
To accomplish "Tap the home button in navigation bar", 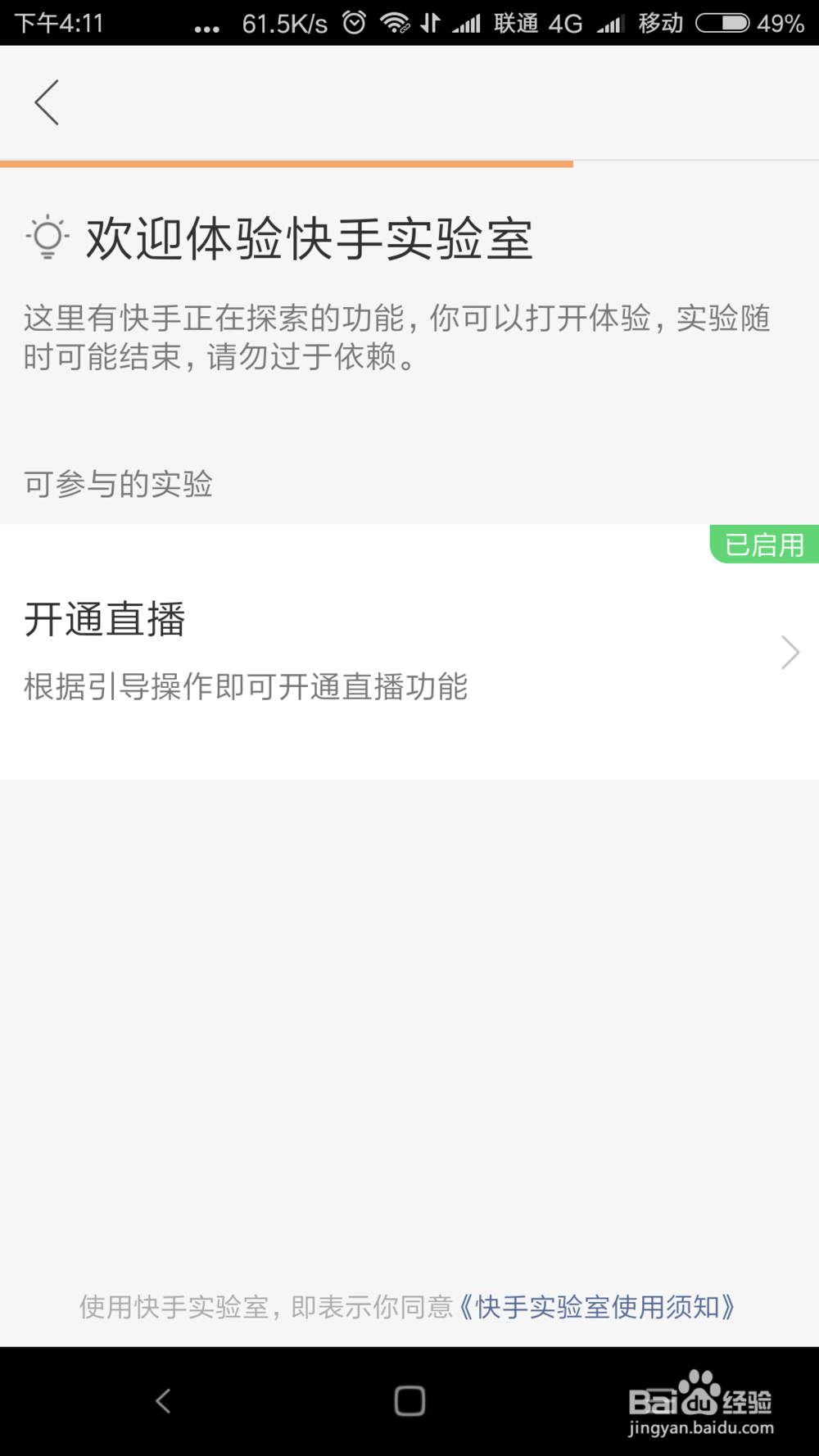I will (409, 1401).
